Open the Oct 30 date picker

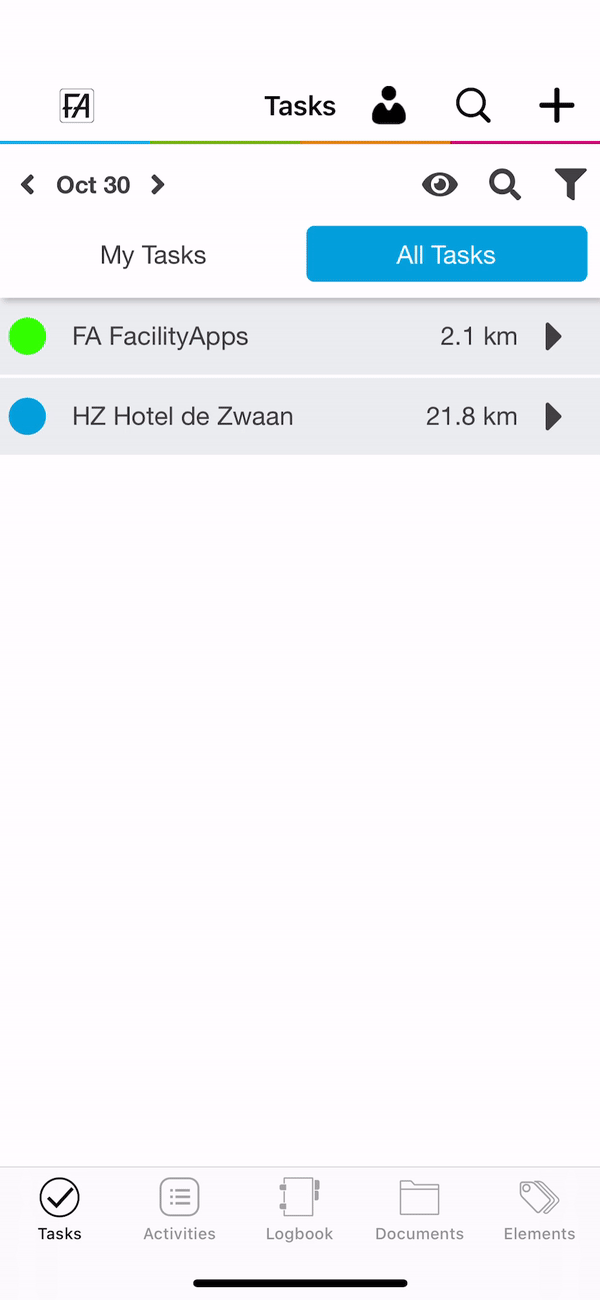(93, 185)
